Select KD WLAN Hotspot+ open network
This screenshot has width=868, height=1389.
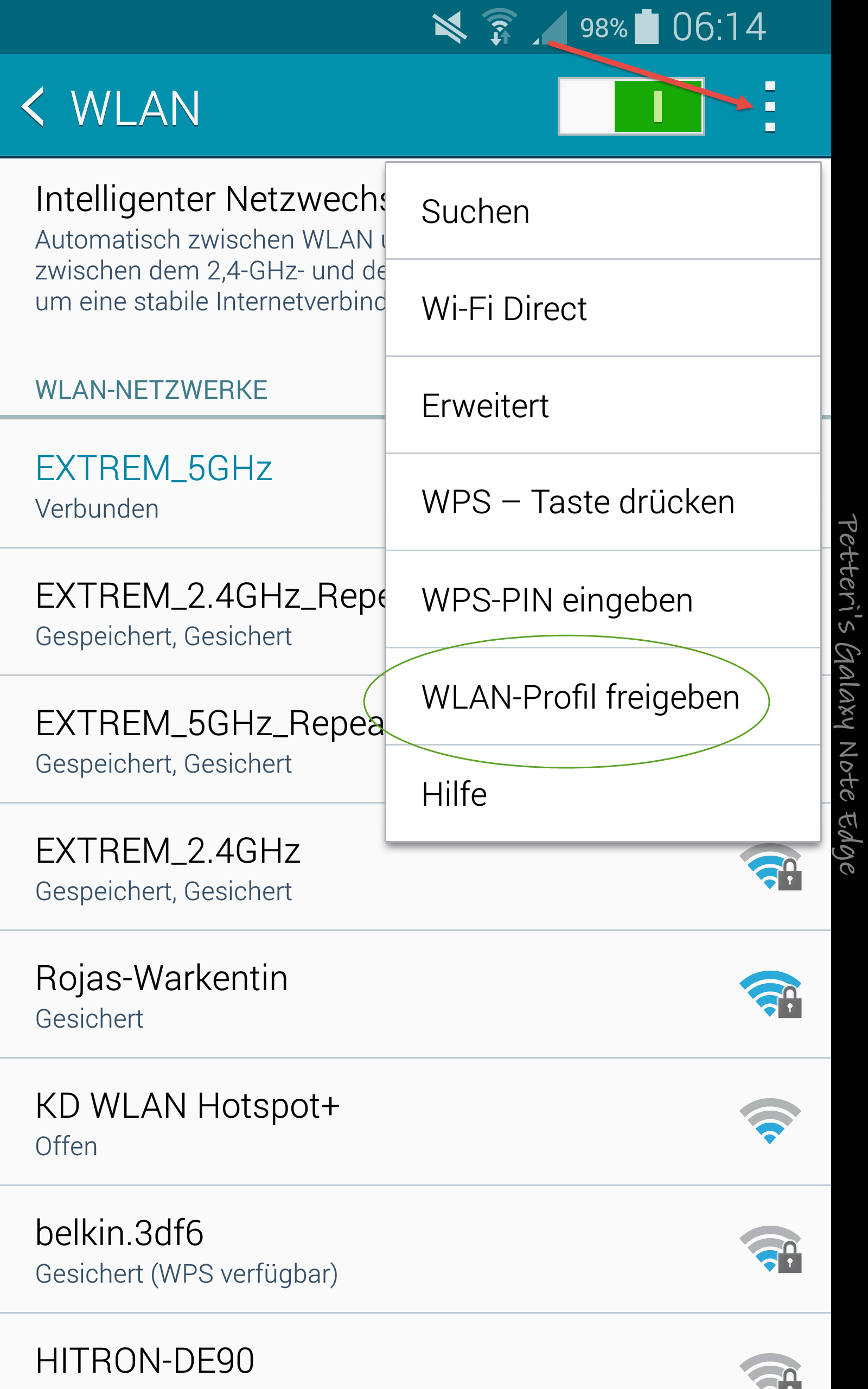(x=416, y=1122)
